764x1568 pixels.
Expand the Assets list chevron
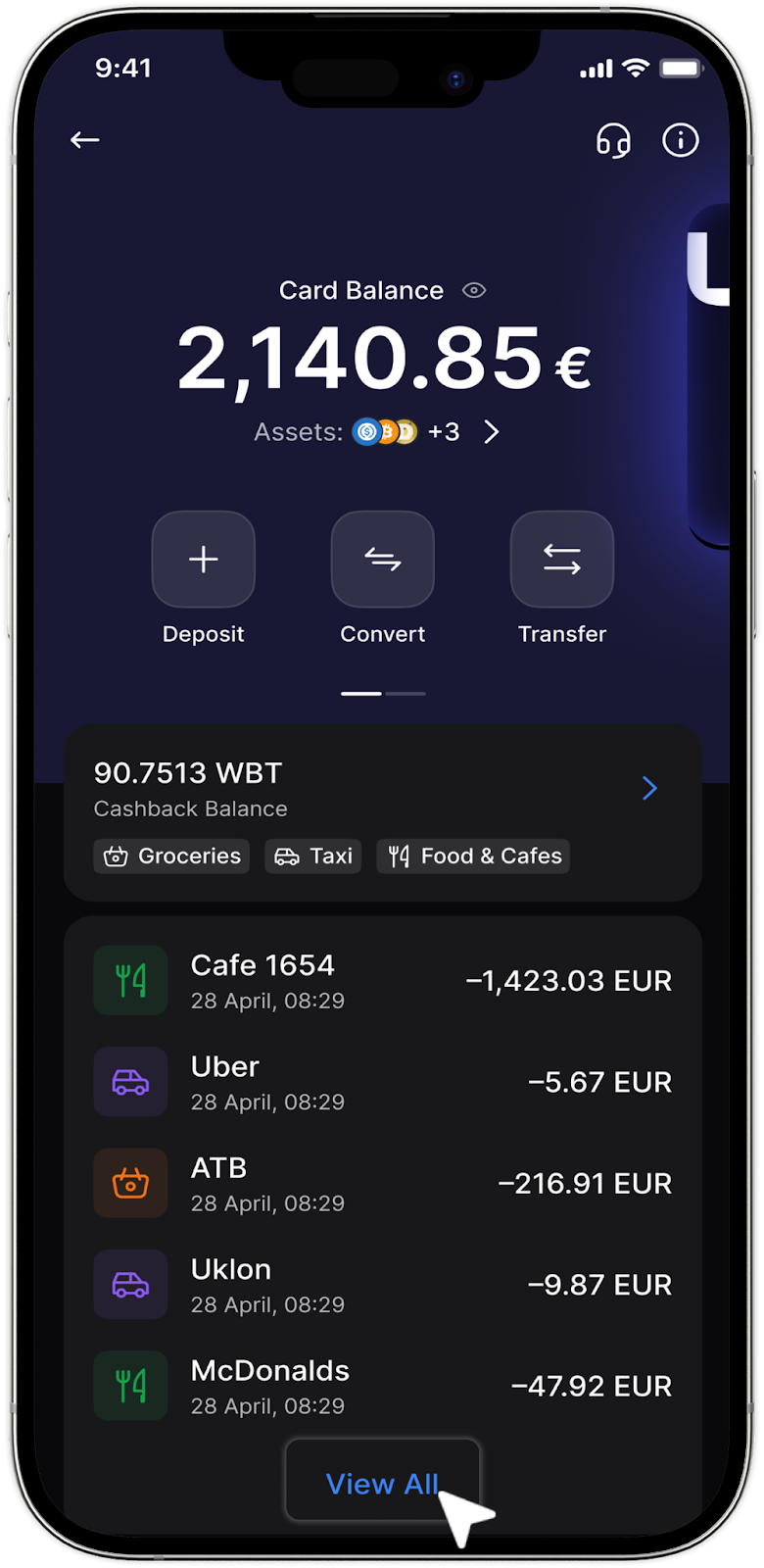(492, 432)
